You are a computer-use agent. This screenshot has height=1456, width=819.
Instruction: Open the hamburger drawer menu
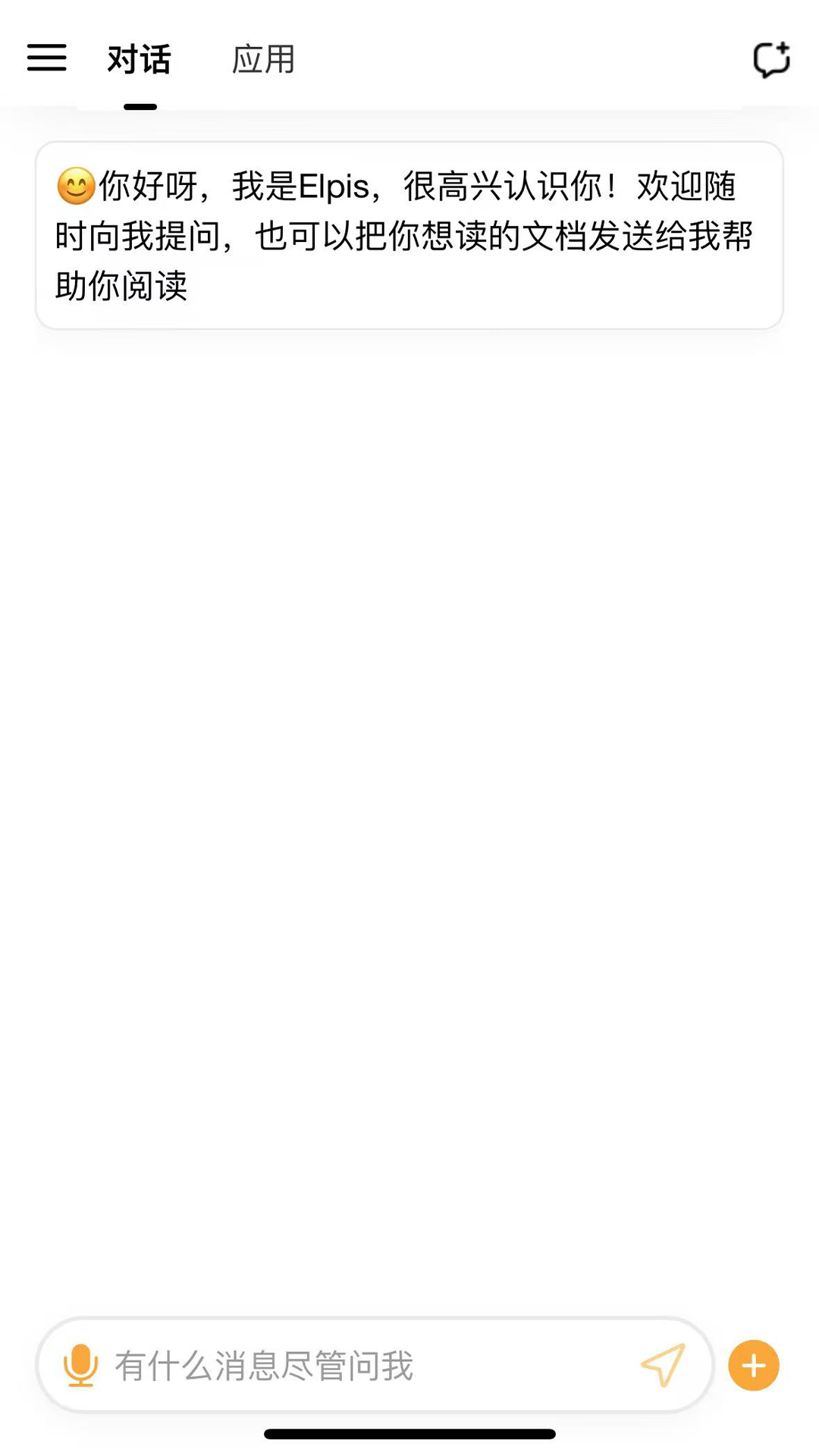pyautogui.click(x=47, y=58)
